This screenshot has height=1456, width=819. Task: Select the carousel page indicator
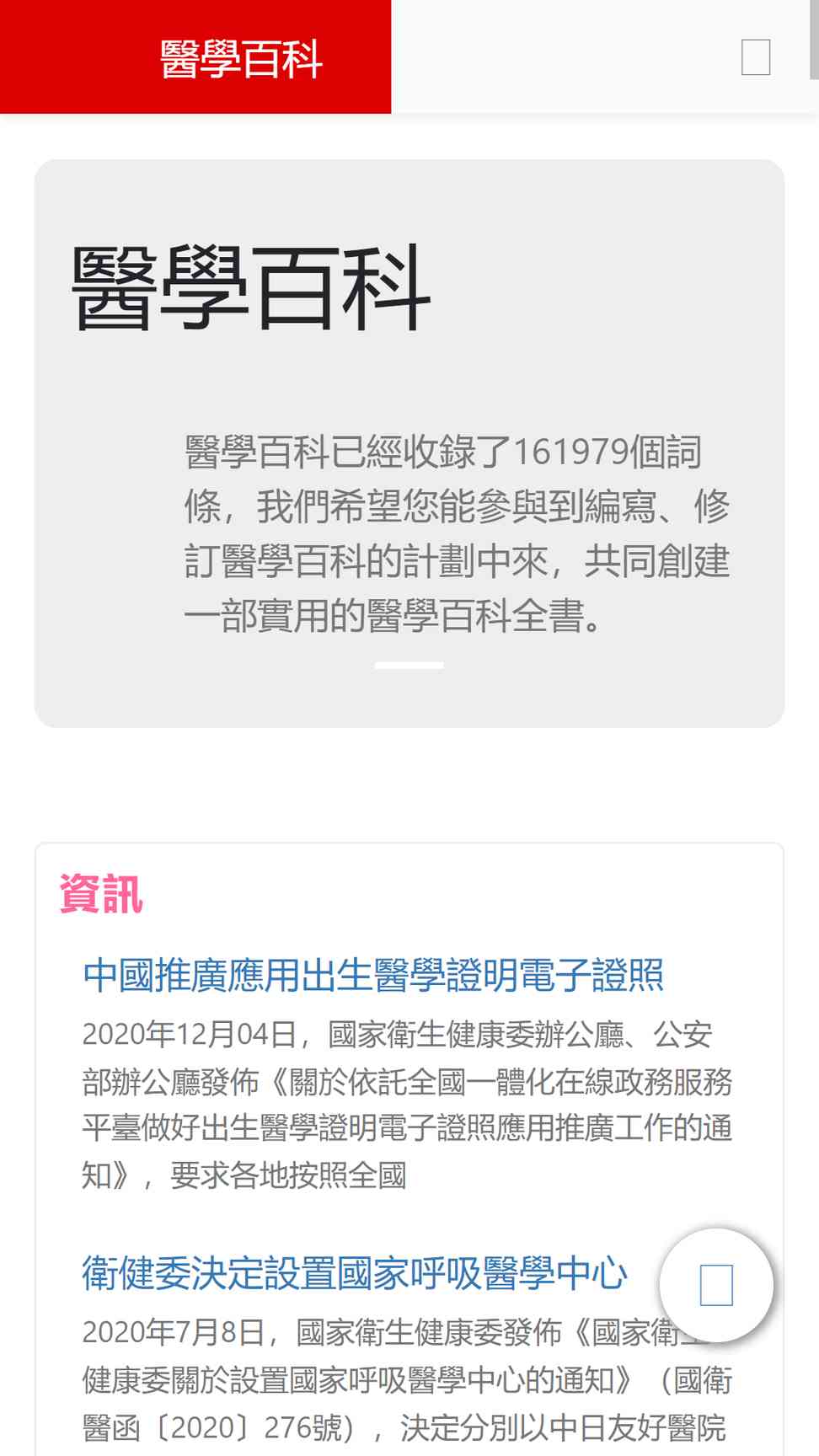pos(409,665)
